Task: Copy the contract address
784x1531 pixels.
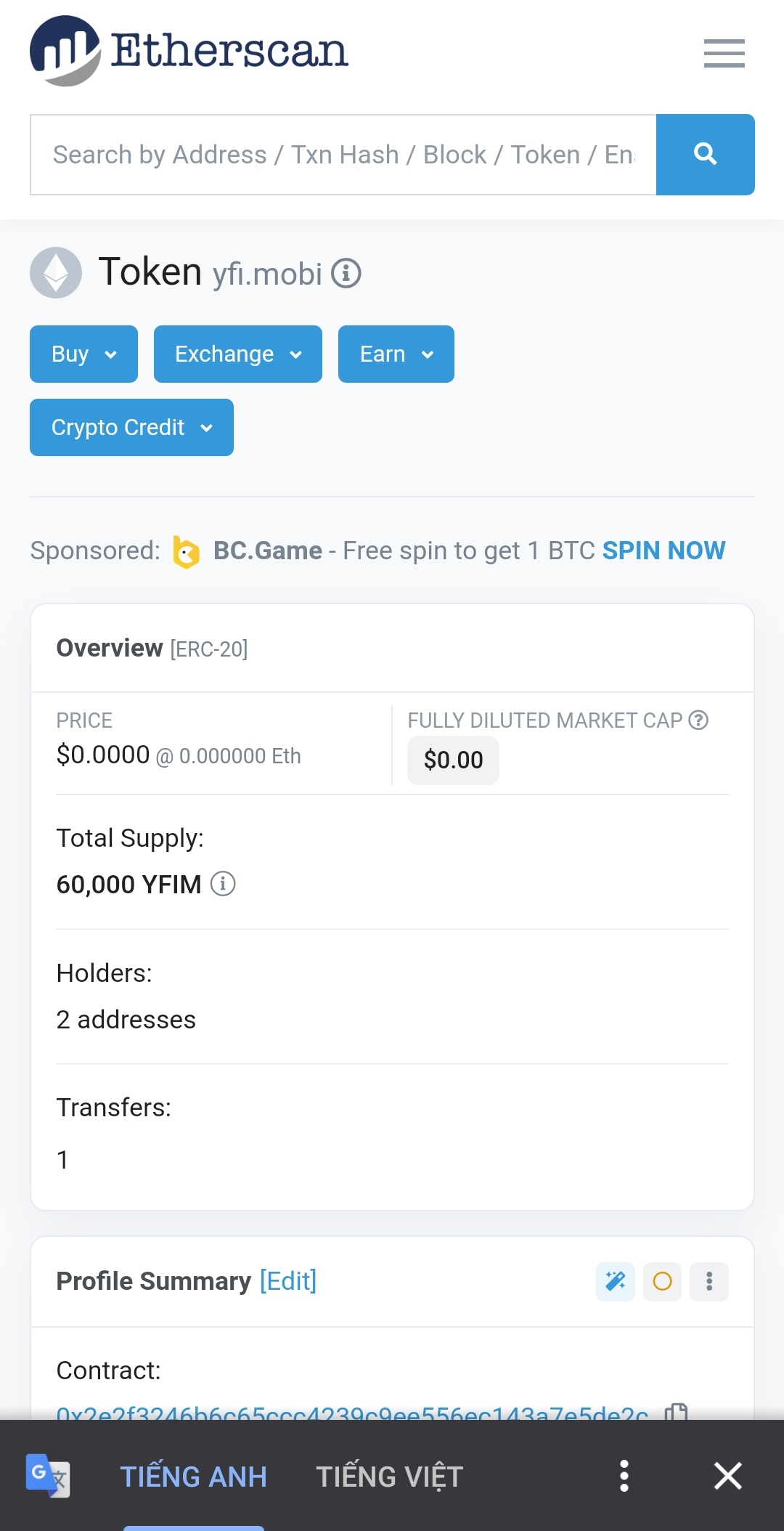Action: 676,1412
